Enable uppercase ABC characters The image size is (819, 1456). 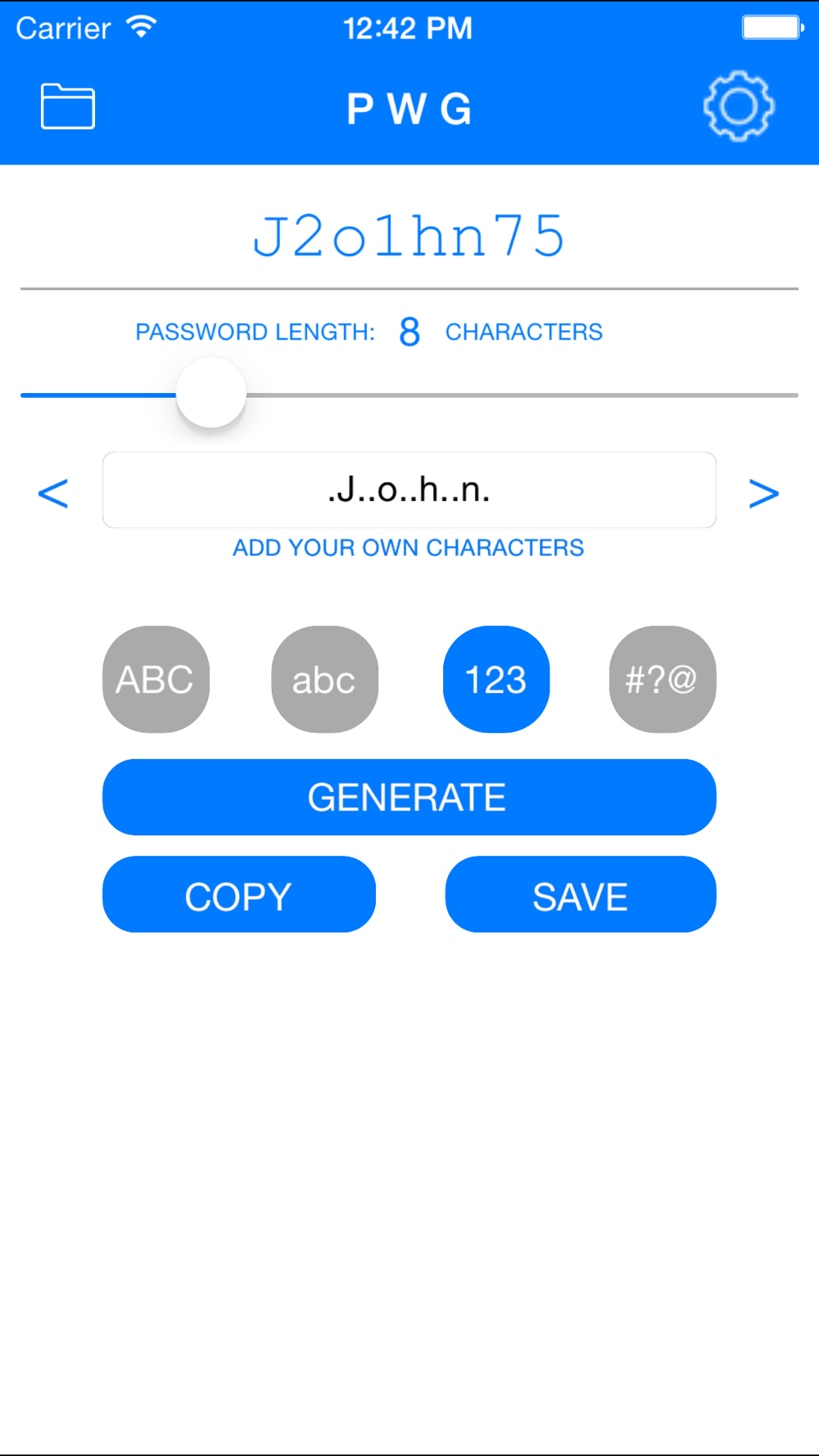(156, 679)
